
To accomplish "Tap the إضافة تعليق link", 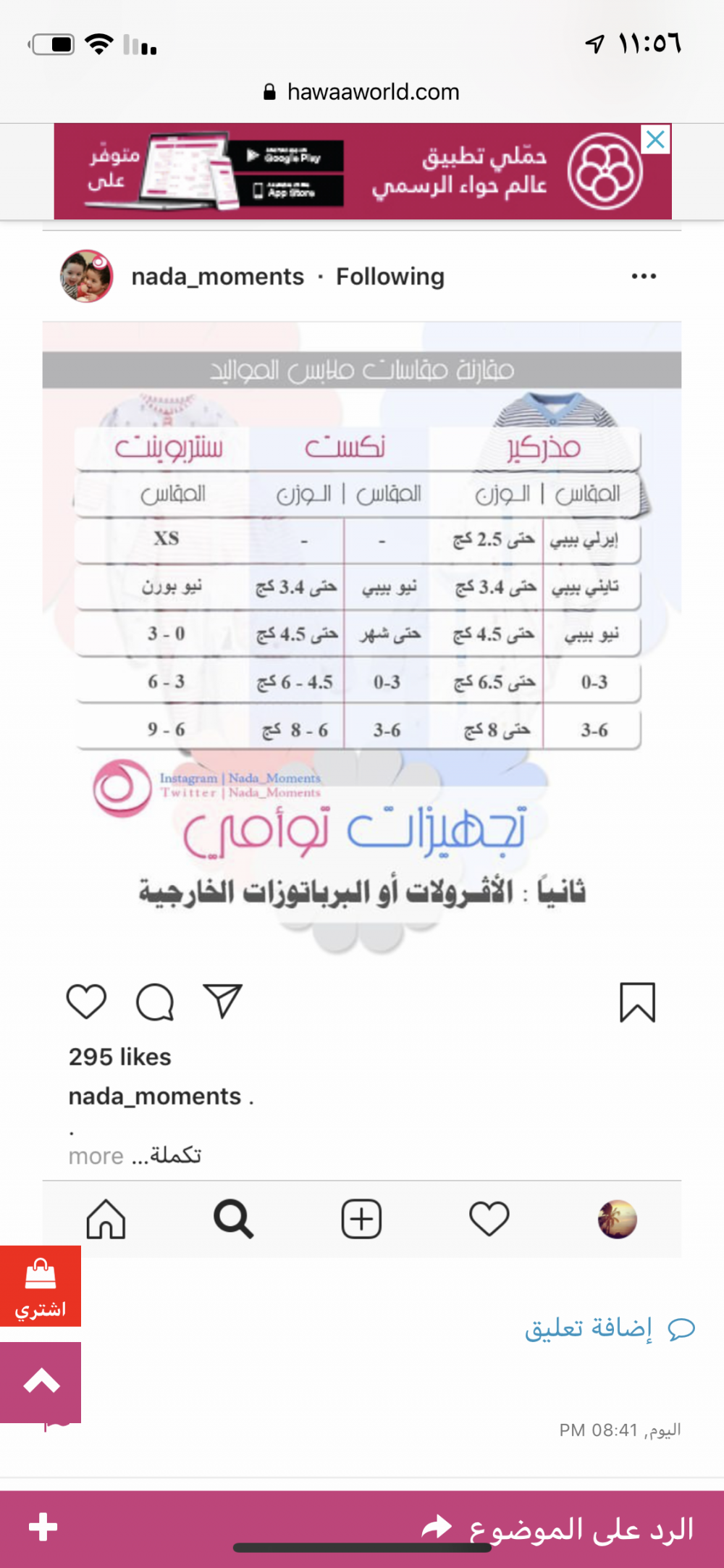I will pos(610,1328).
